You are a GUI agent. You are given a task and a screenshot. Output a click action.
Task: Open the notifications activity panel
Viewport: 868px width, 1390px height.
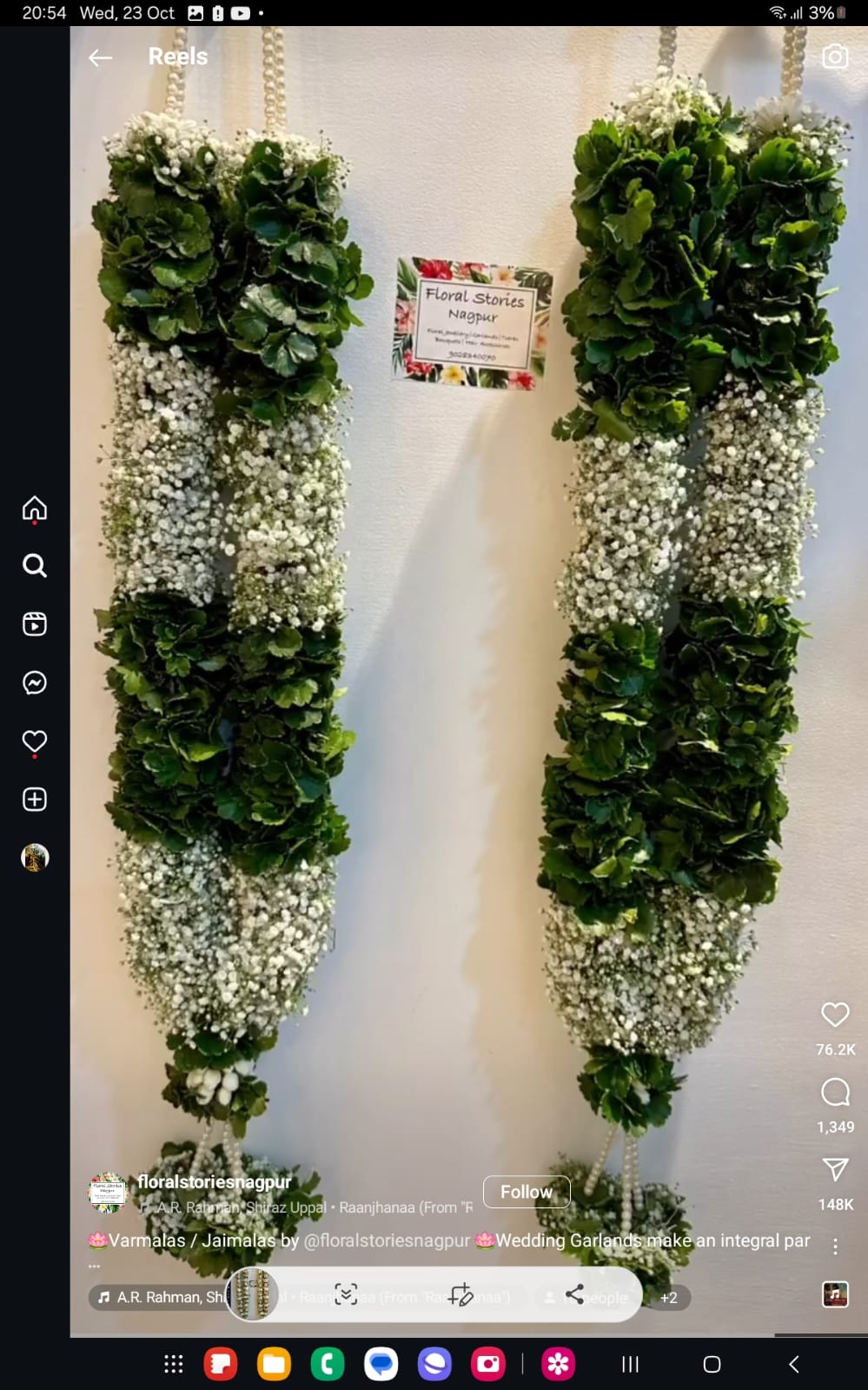pyautogui.click(x=33, y=741)
